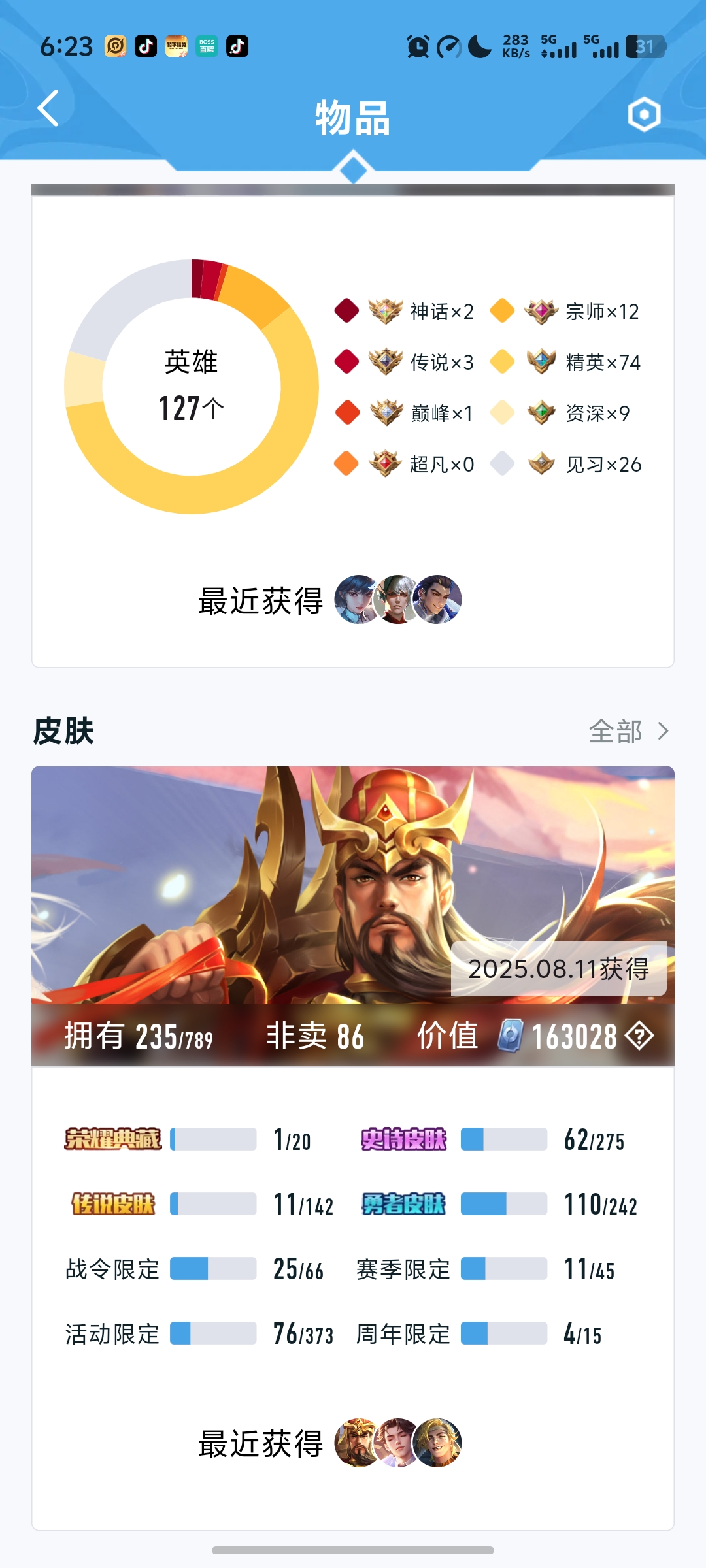View recently obtained heroes avatars
Image resolution: width=706 pixels, height=1568 pixels.
(x=397, y=600)
